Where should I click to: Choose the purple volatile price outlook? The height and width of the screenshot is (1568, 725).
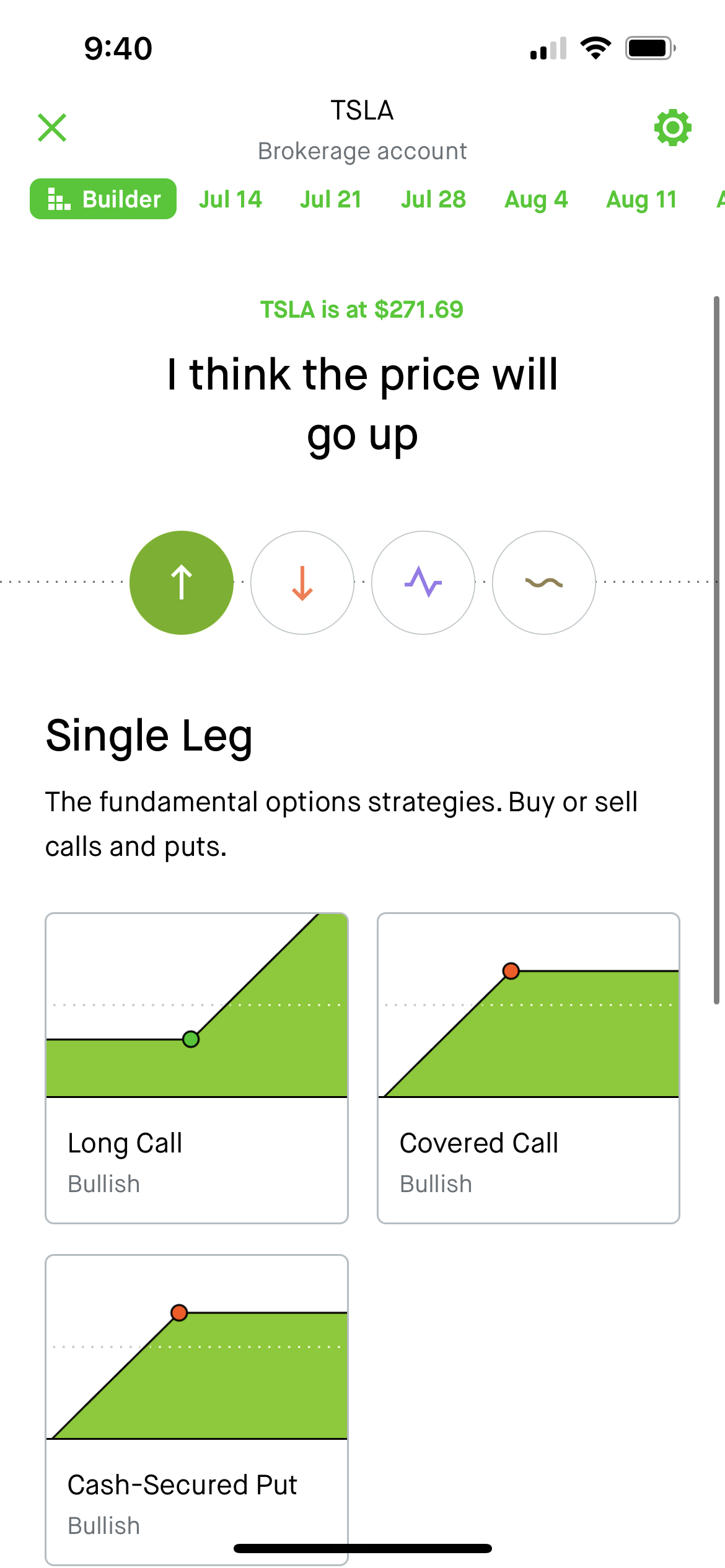(x=423, y=582)
